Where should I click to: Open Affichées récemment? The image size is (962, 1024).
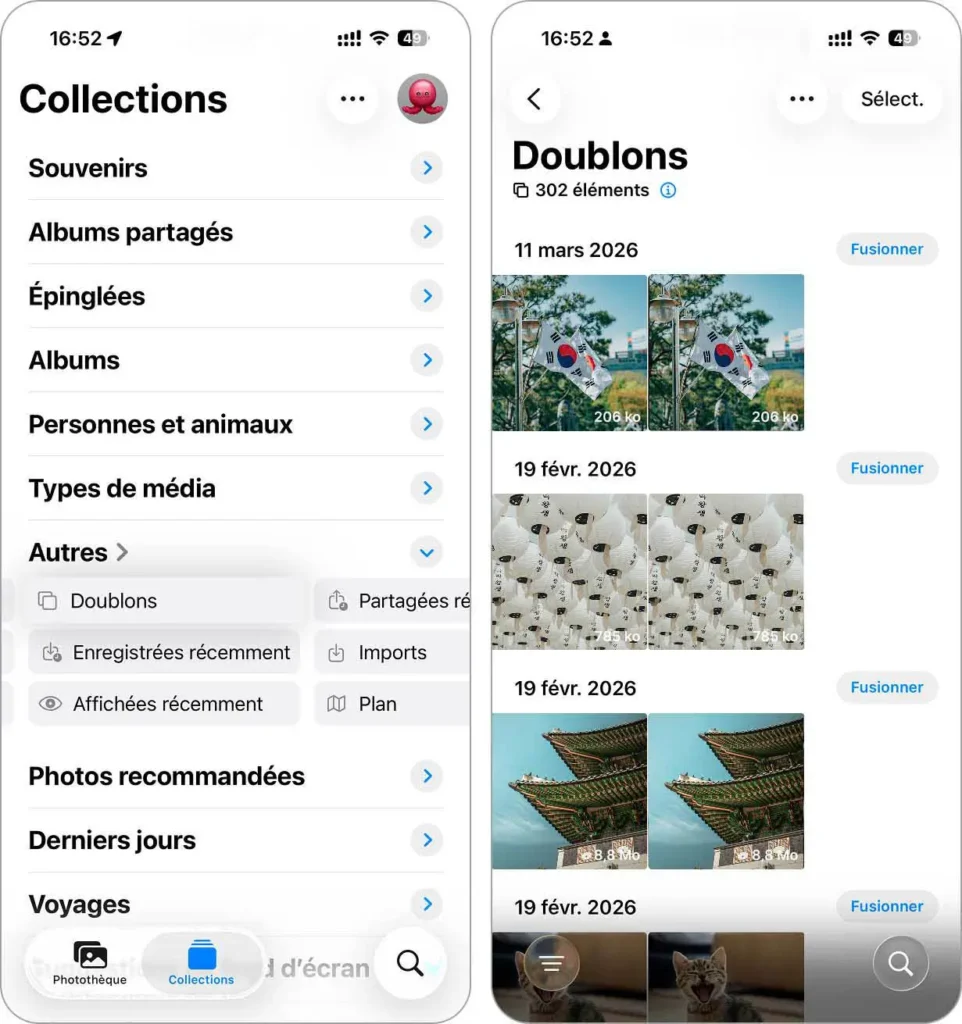pyautogui.click(x=165, y=704)
